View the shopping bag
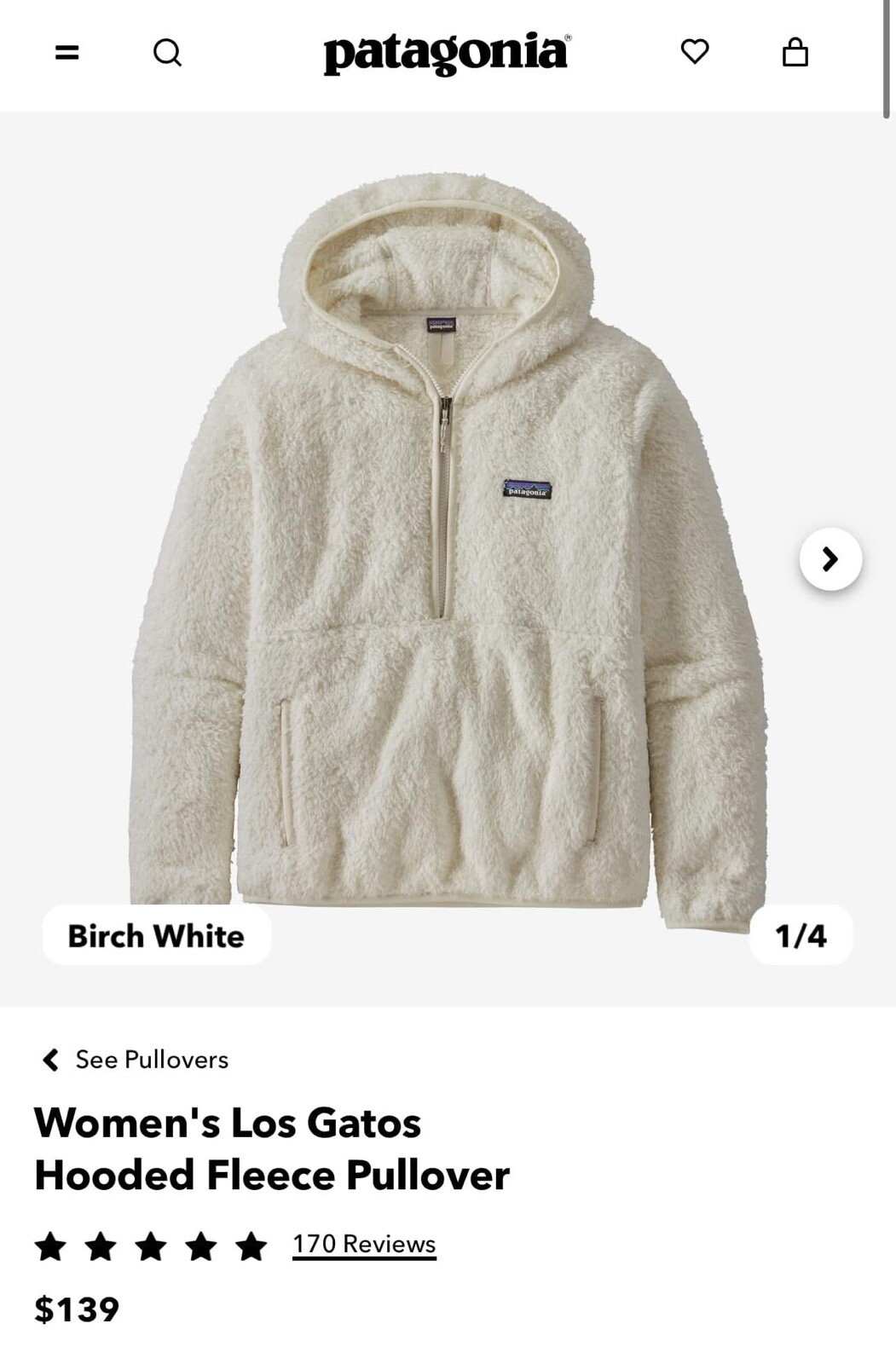Image resolution: width=896 pixels, height=1364 pixels. 795,52
